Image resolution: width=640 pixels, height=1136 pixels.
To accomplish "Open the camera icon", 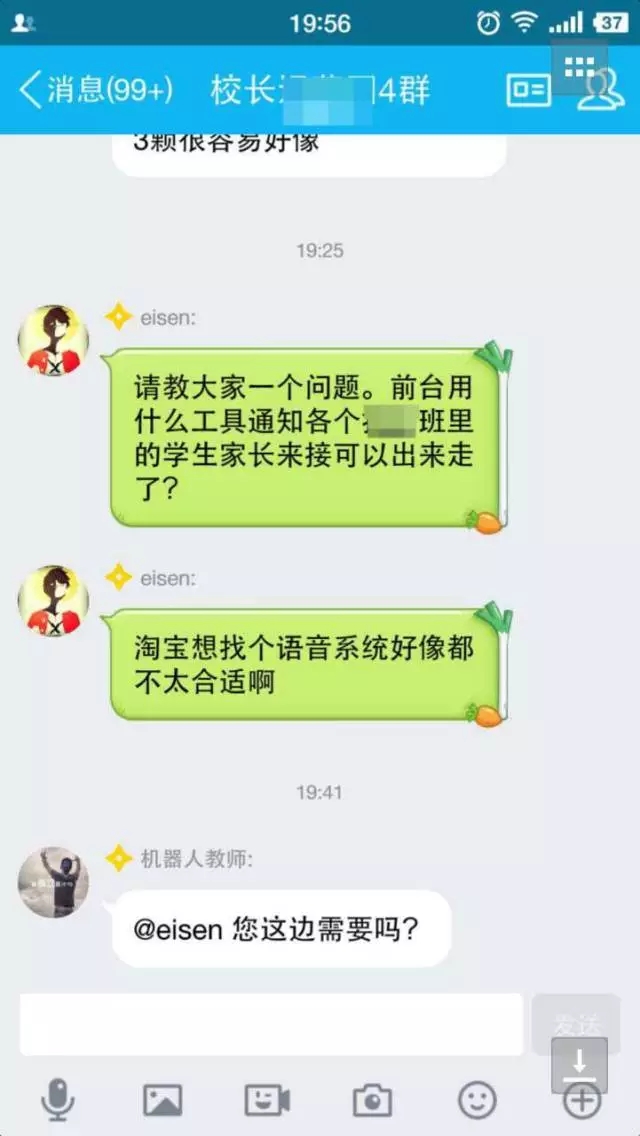I will point(373,1100).
